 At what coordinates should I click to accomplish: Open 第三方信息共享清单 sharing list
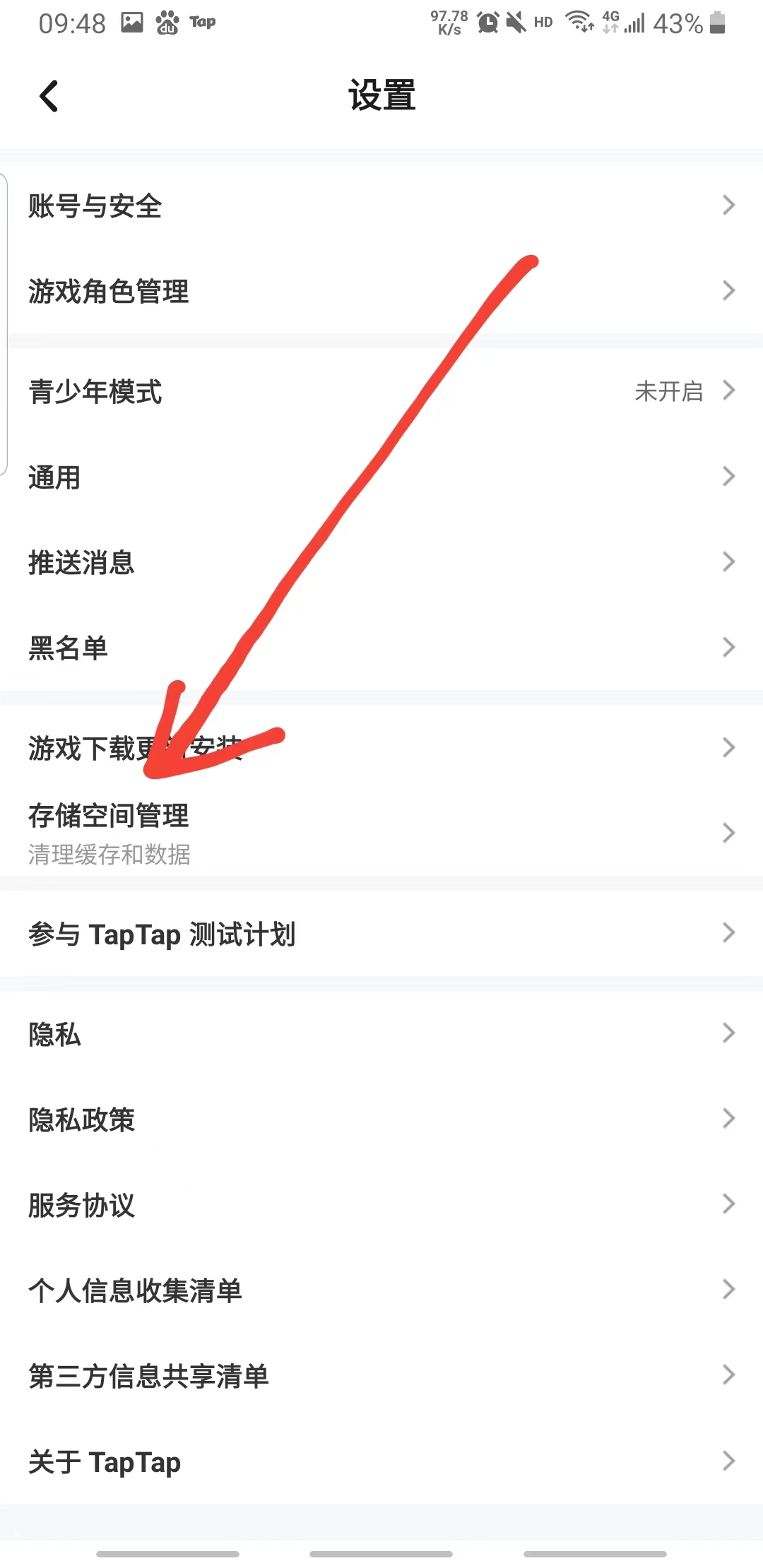tap(381, 1374)
